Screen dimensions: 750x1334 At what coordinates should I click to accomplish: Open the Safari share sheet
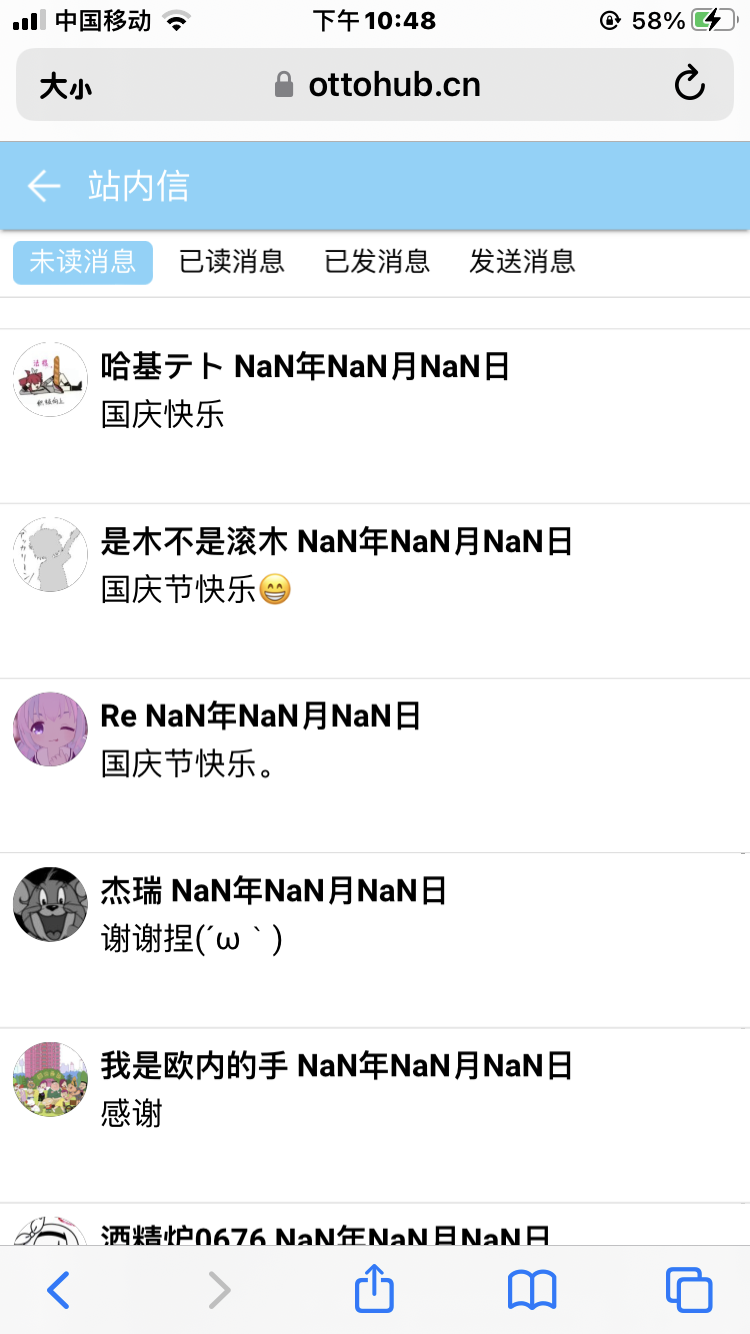tap(375, 1289)
